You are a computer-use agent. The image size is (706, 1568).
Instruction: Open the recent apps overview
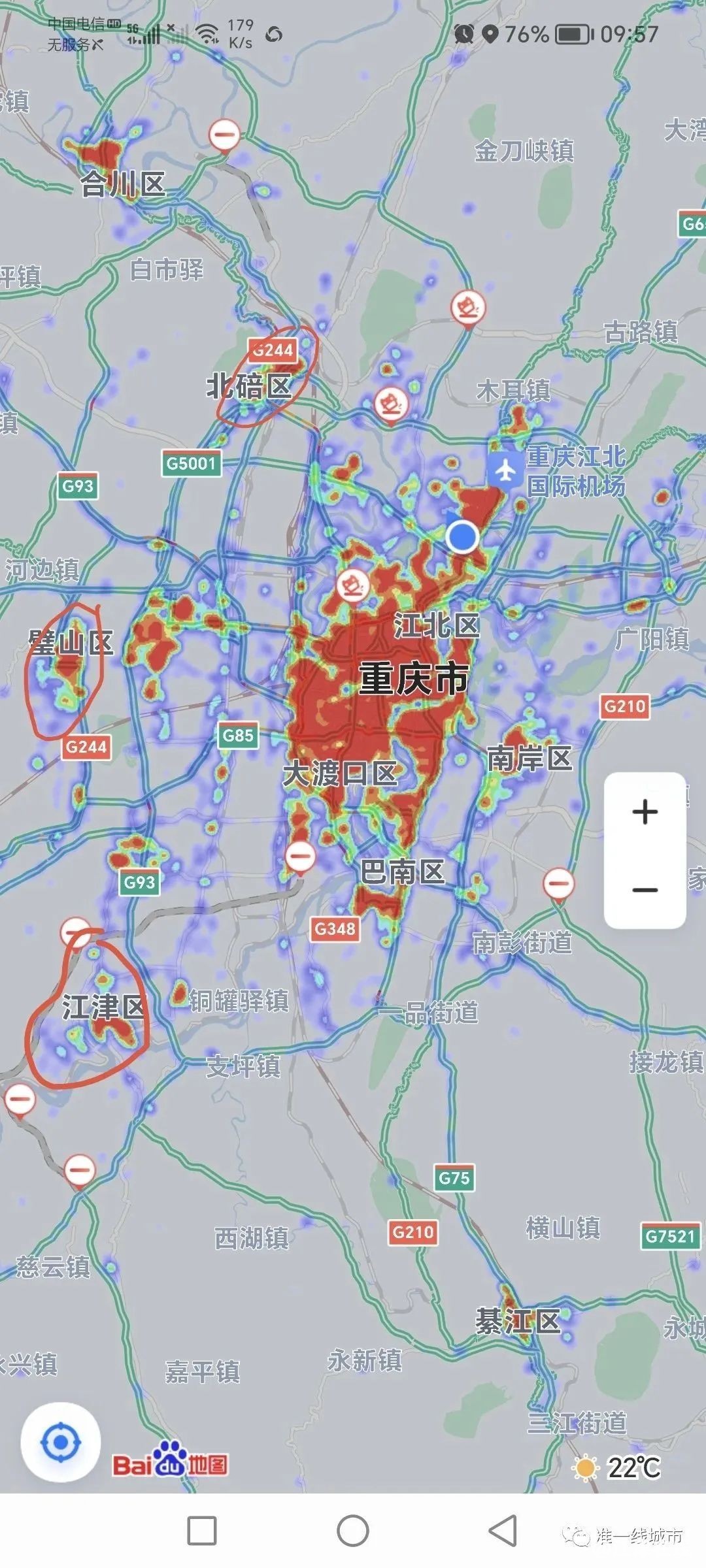coord(202,1530)
